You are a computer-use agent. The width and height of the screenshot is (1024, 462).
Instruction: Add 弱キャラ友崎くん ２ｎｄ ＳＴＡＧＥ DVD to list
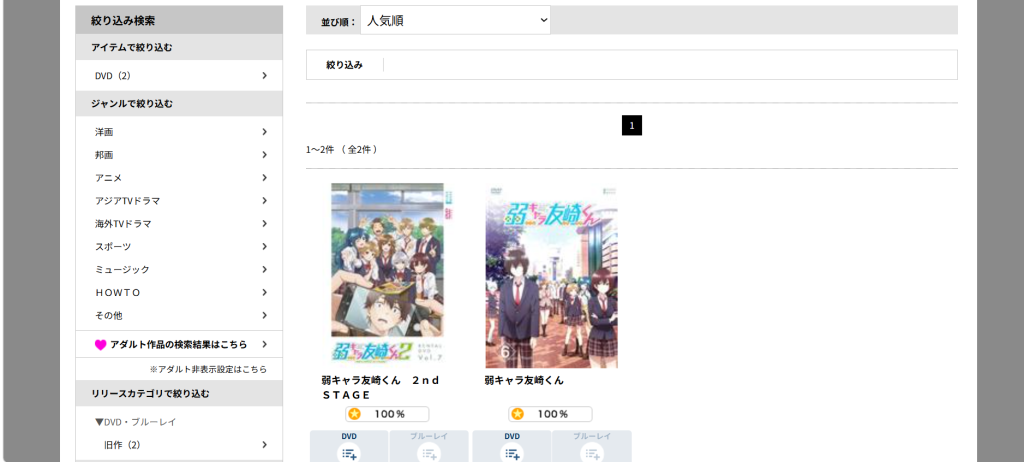[349, 446]
